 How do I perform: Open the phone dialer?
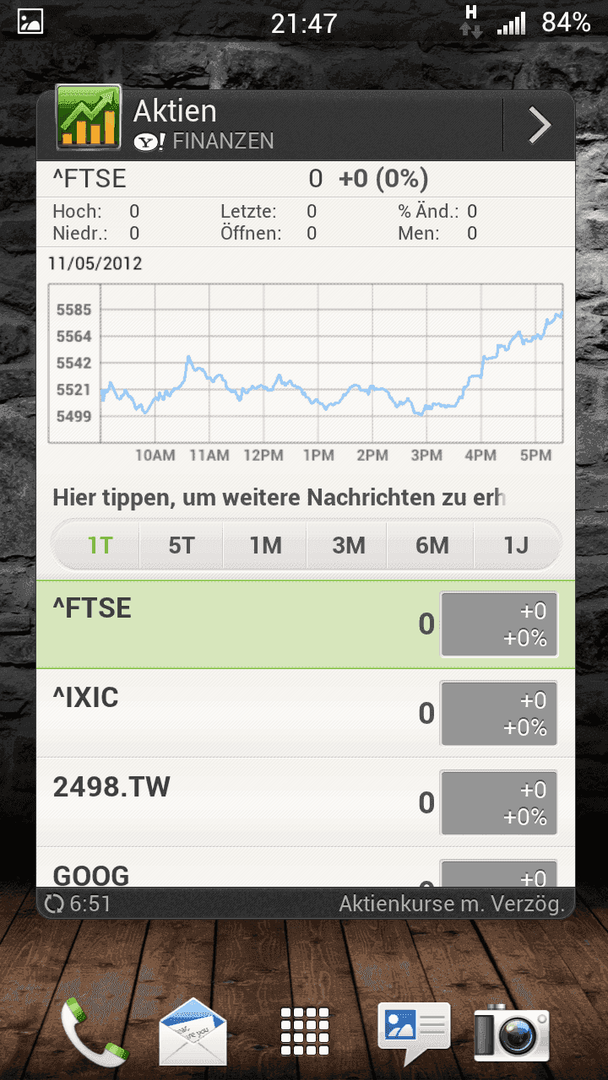tap(92, 1031)
